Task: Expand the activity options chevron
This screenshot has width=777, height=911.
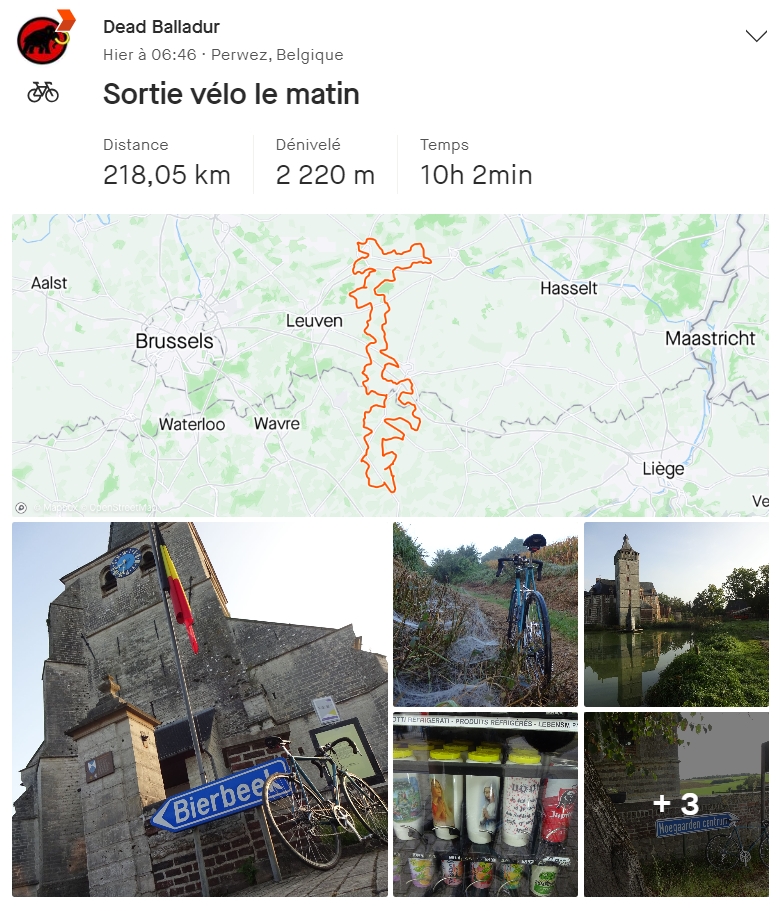Action: click(x=755, y=36)
